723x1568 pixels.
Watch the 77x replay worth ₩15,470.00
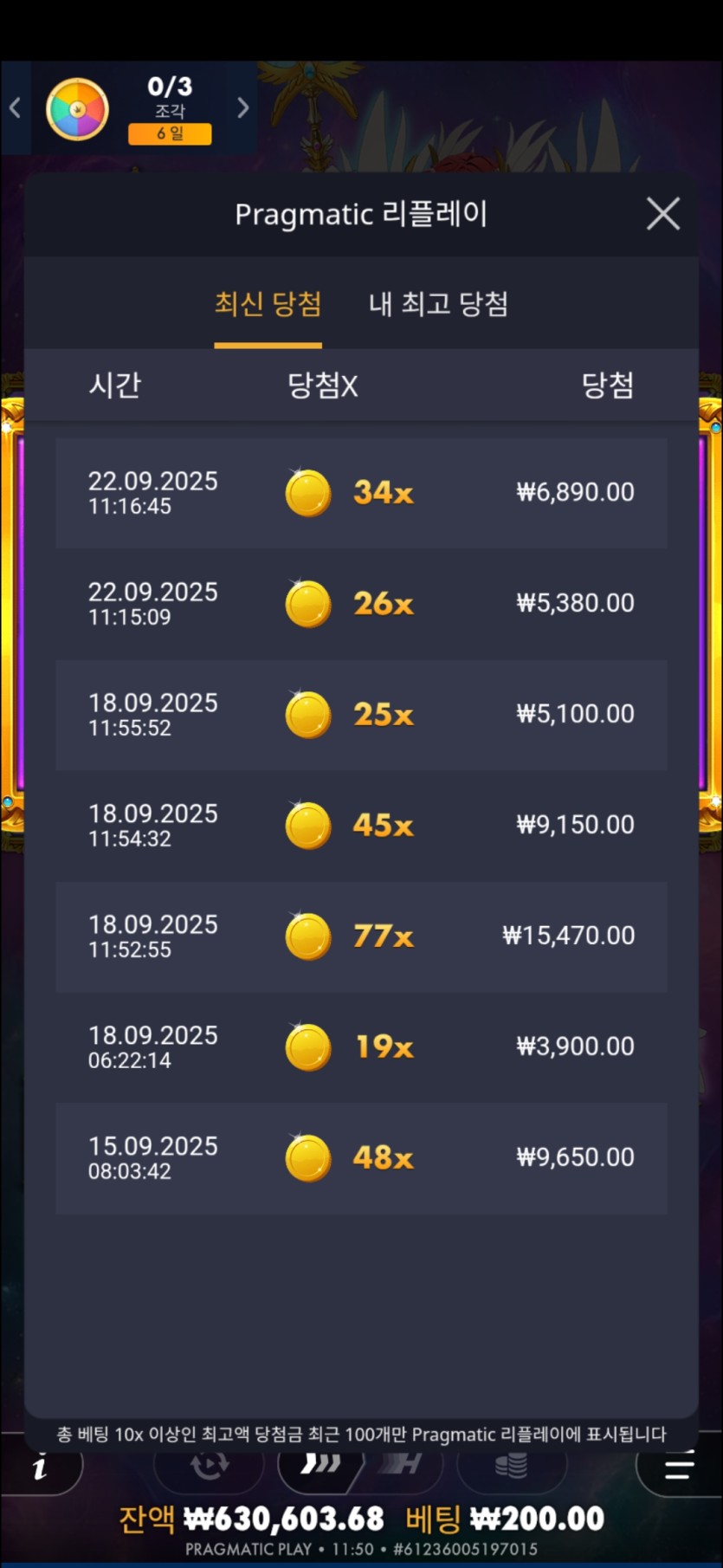pos(361,936)
